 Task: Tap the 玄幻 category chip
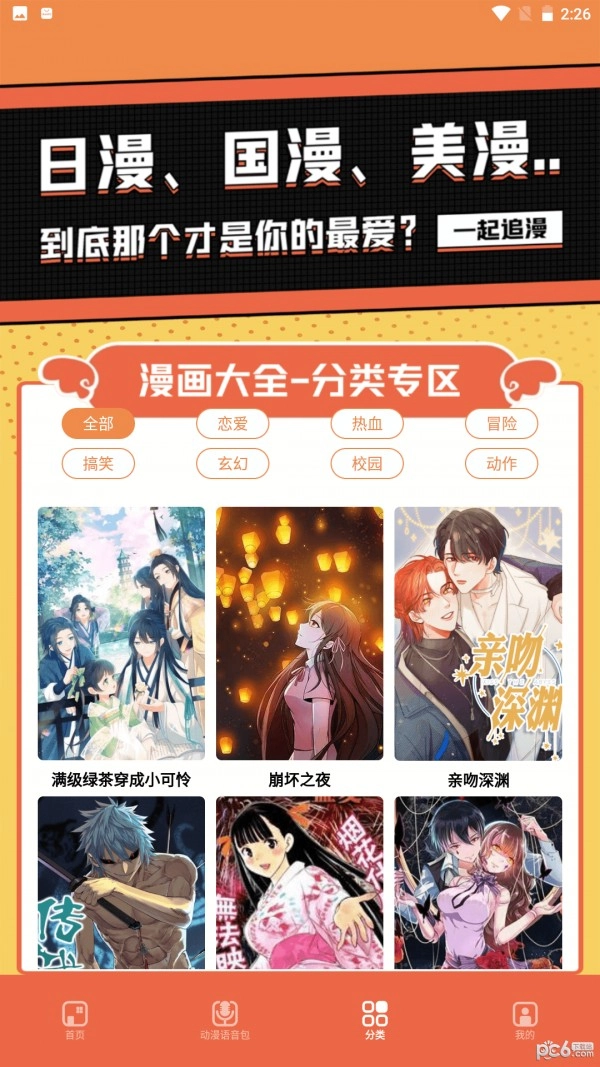232,463
